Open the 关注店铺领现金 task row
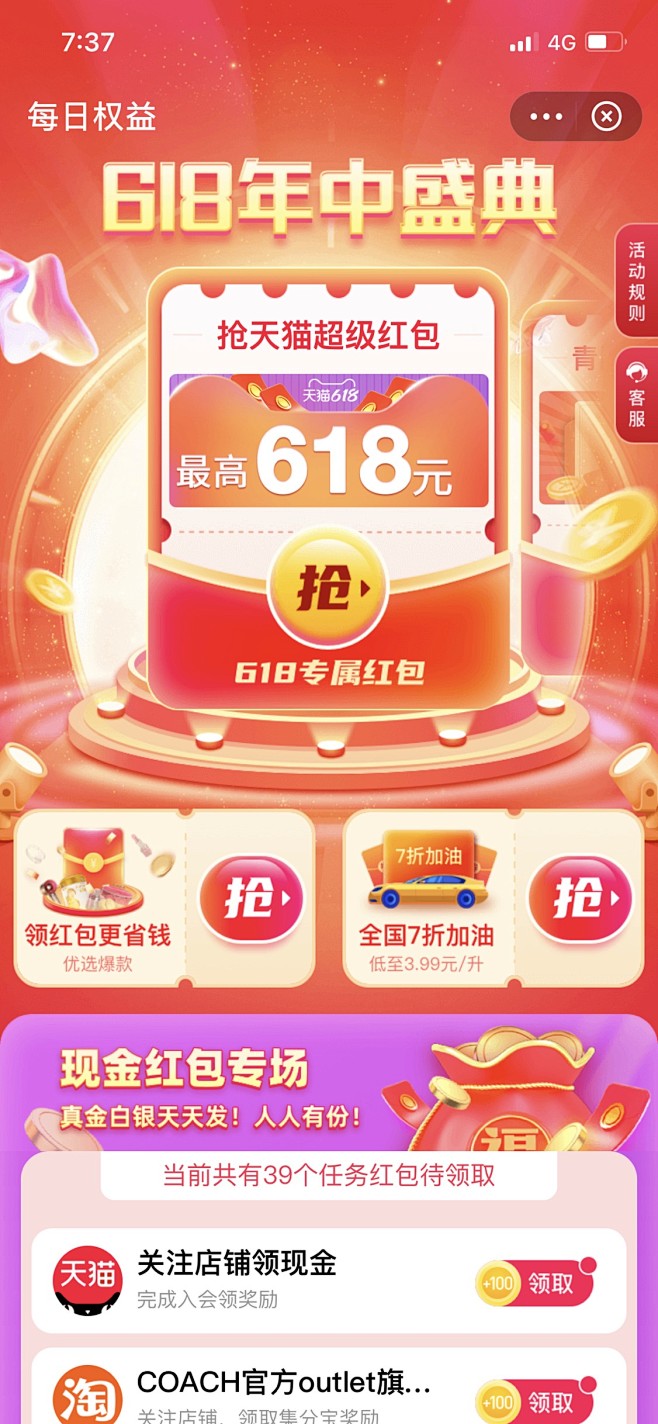The image size is (658, 1424). click(329, 1280)
